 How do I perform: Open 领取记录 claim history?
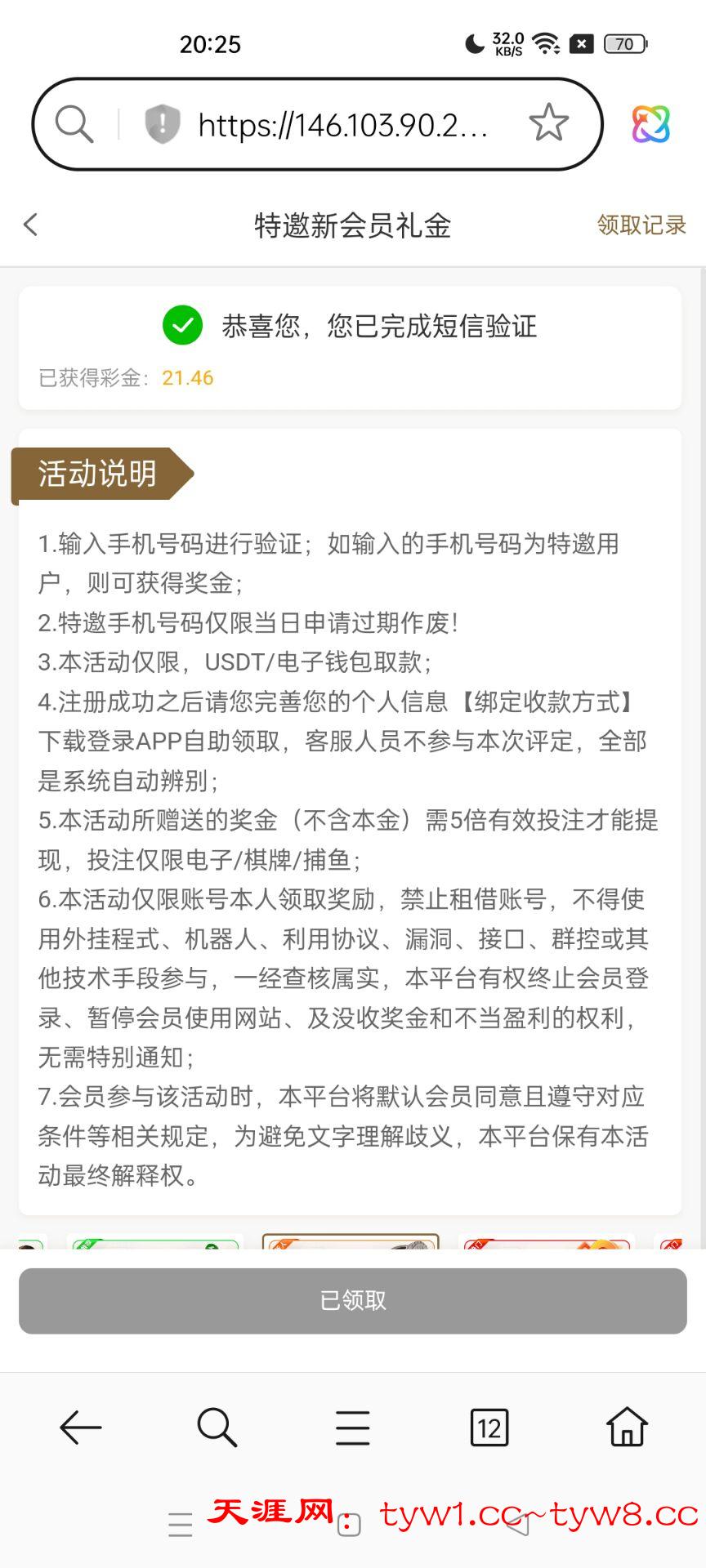(x=641, y=225)
